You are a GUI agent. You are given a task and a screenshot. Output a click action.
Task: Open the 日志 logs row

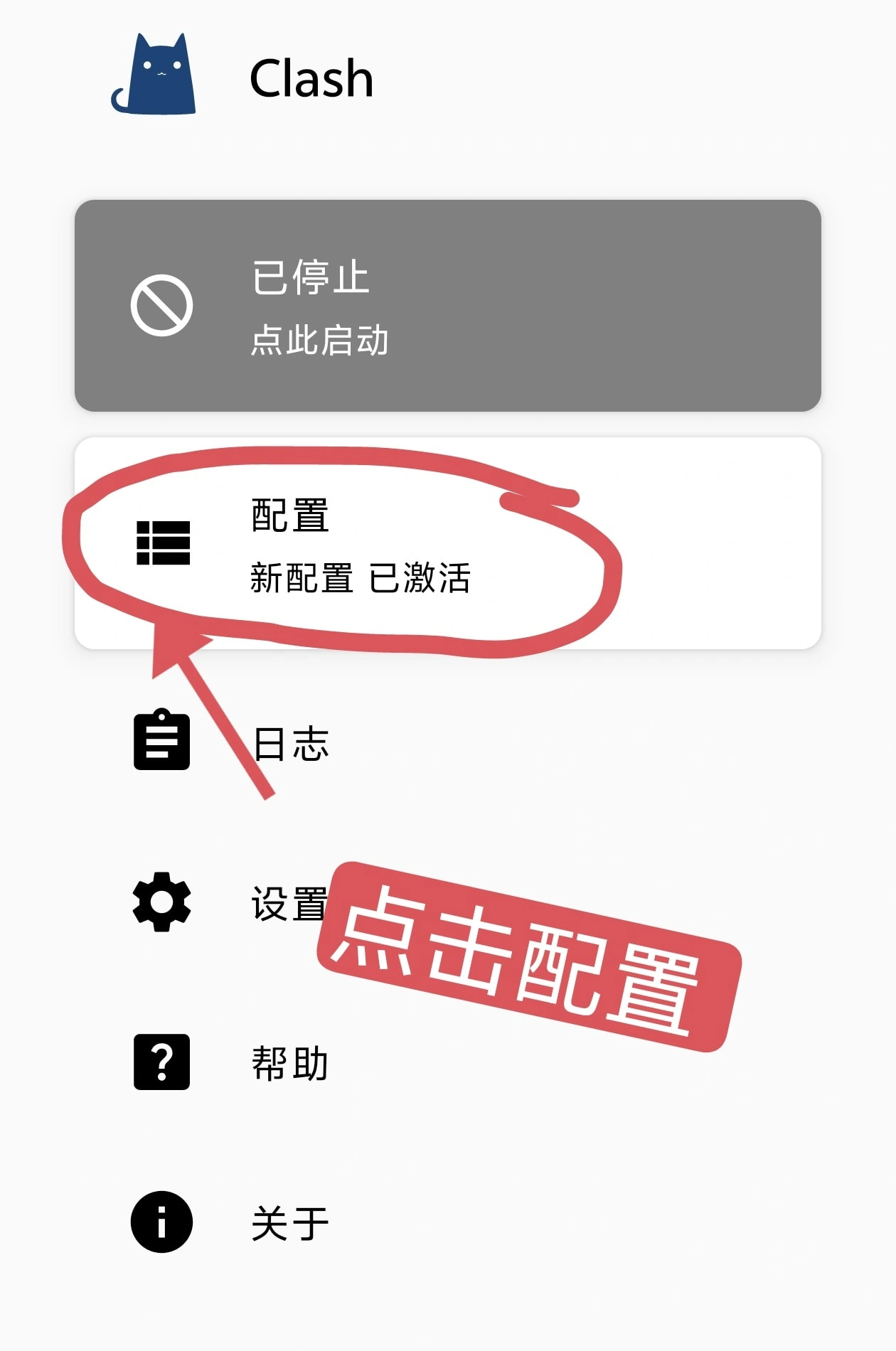pyautogui.click(x=290, y=744)
